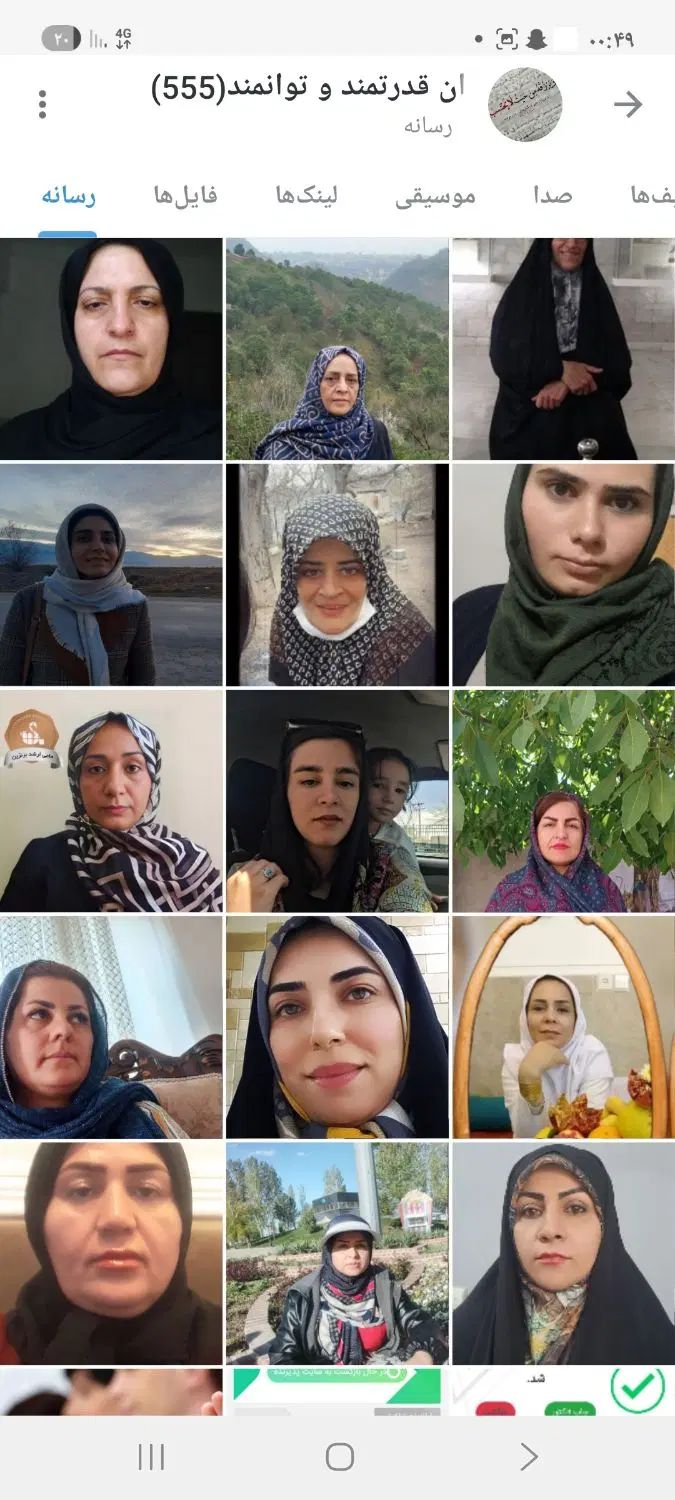
Task: Open the sunset roadside photo
Action: (x=111, y=575)
